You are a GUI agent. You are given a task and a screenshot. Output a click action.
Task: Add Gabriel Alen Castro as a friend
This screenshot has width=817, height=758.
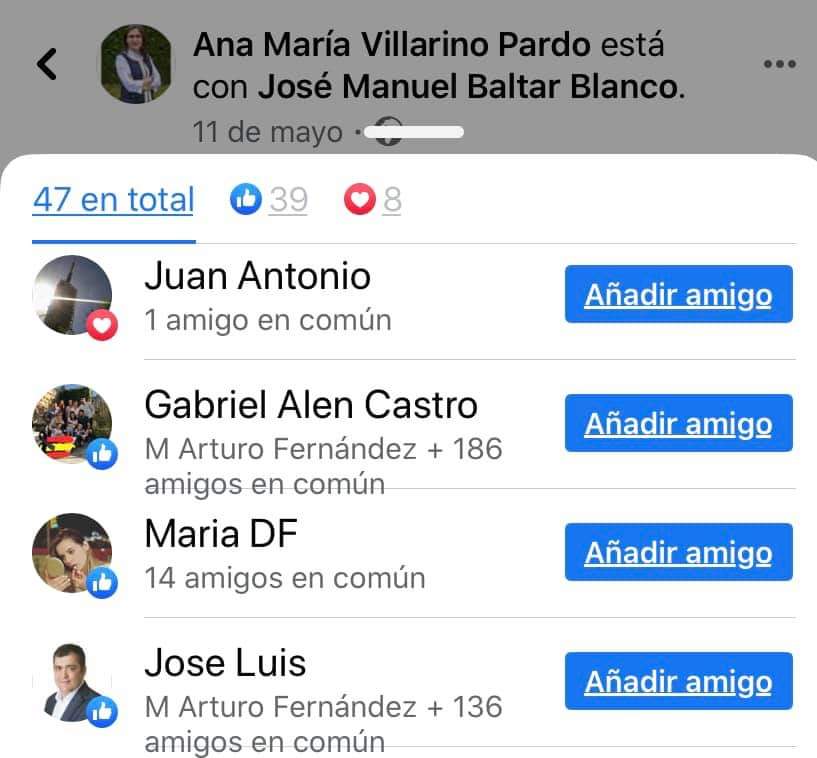[x=678, y=424]
